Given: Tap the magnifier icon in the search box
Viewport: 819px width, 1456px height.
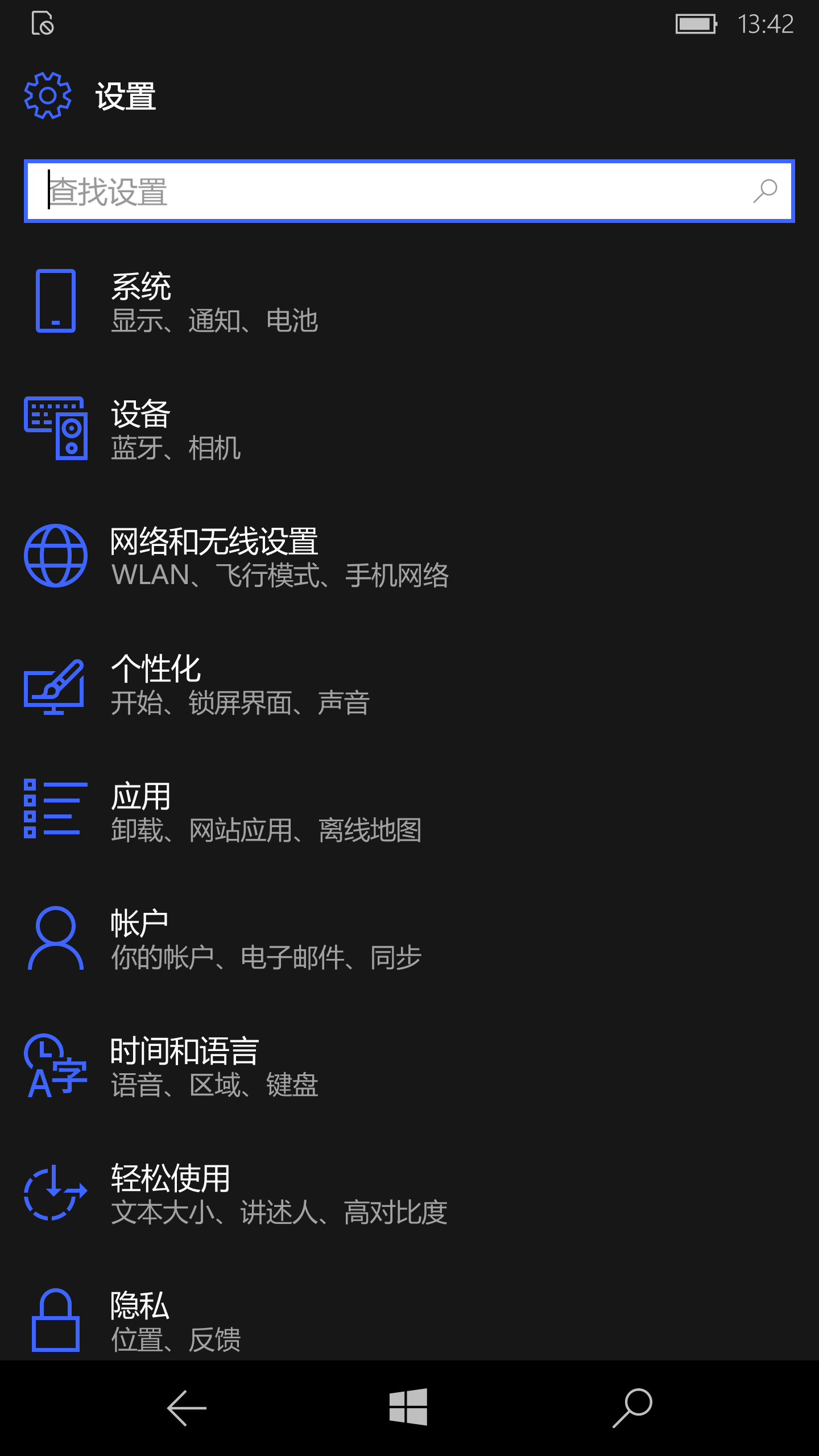Looking at the screenshot, I should (x=765, y=191).
